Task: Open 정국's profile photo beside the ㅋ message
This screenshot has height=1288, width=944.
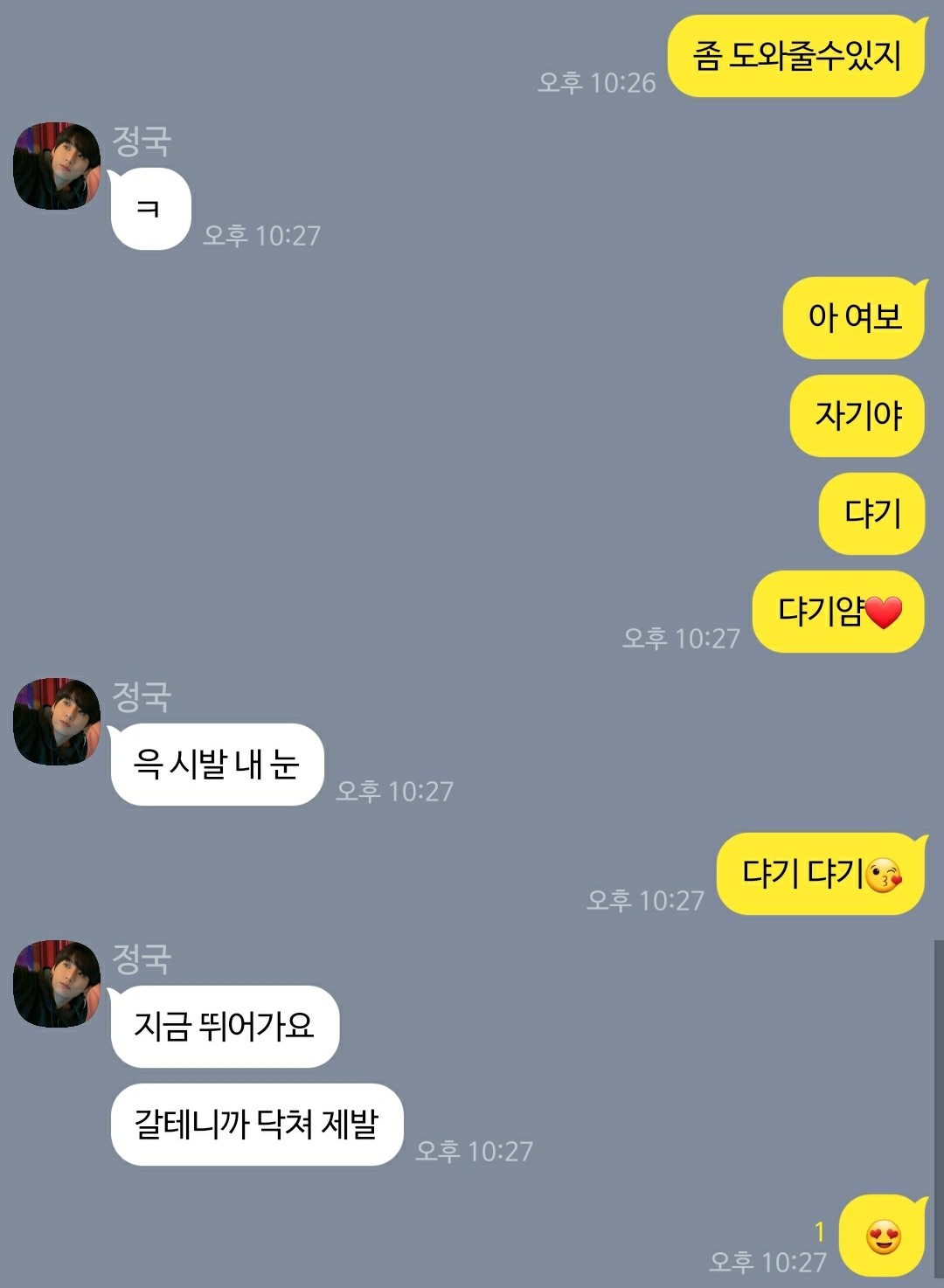Action: (57, 166)
